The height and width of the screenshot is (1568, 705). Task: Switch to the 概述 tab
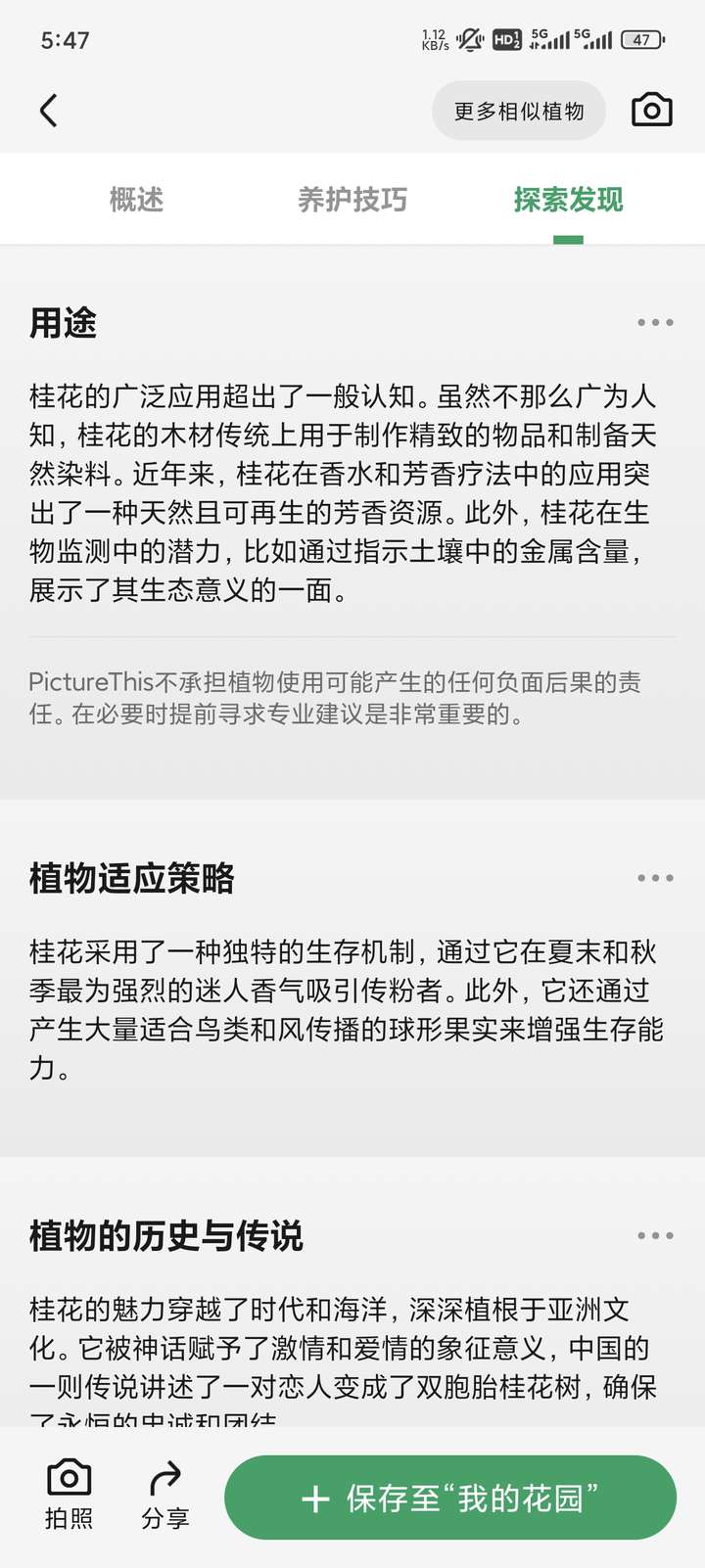[x=136, y=200]
